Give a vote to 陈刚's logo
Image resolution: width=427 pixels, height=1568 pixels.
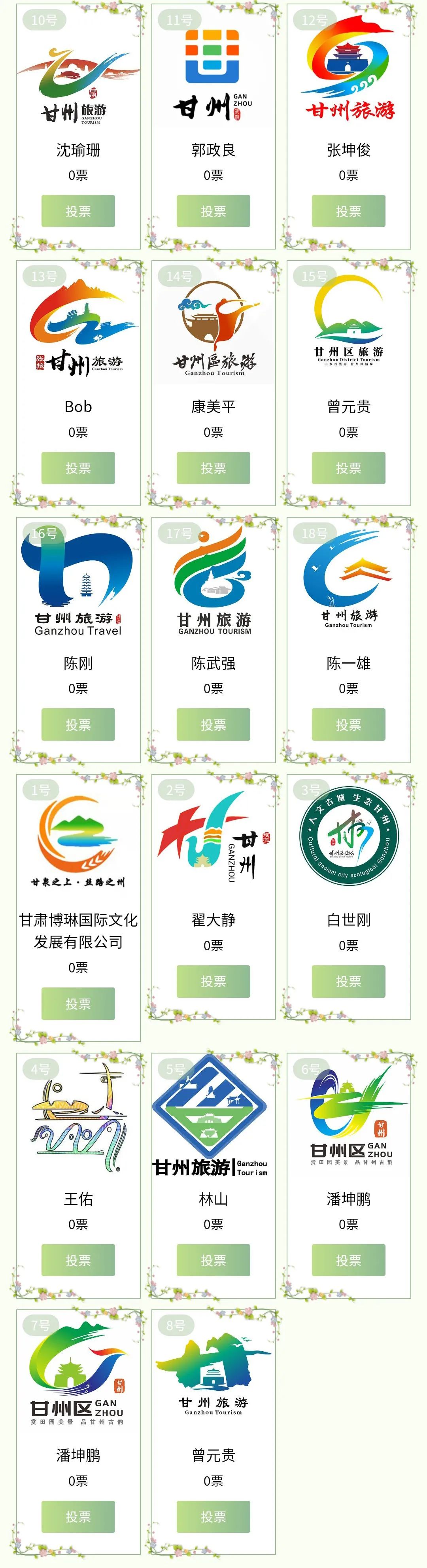click(x=78, y=724)
